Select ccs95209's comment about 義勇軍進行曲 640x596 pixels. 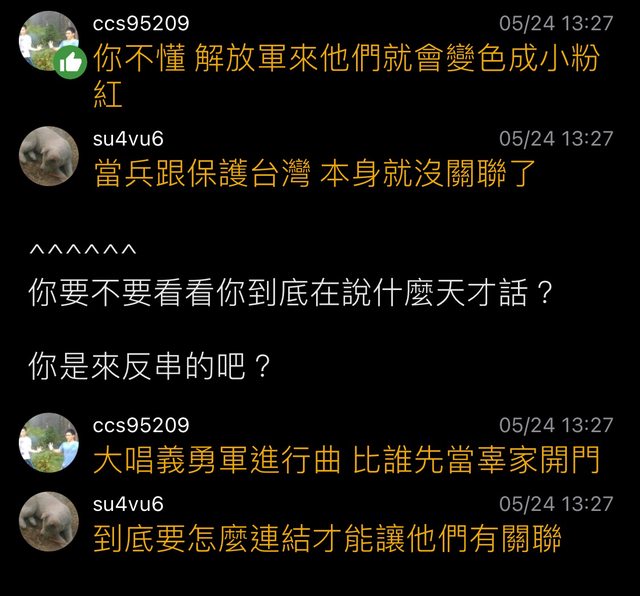point(346,460)
